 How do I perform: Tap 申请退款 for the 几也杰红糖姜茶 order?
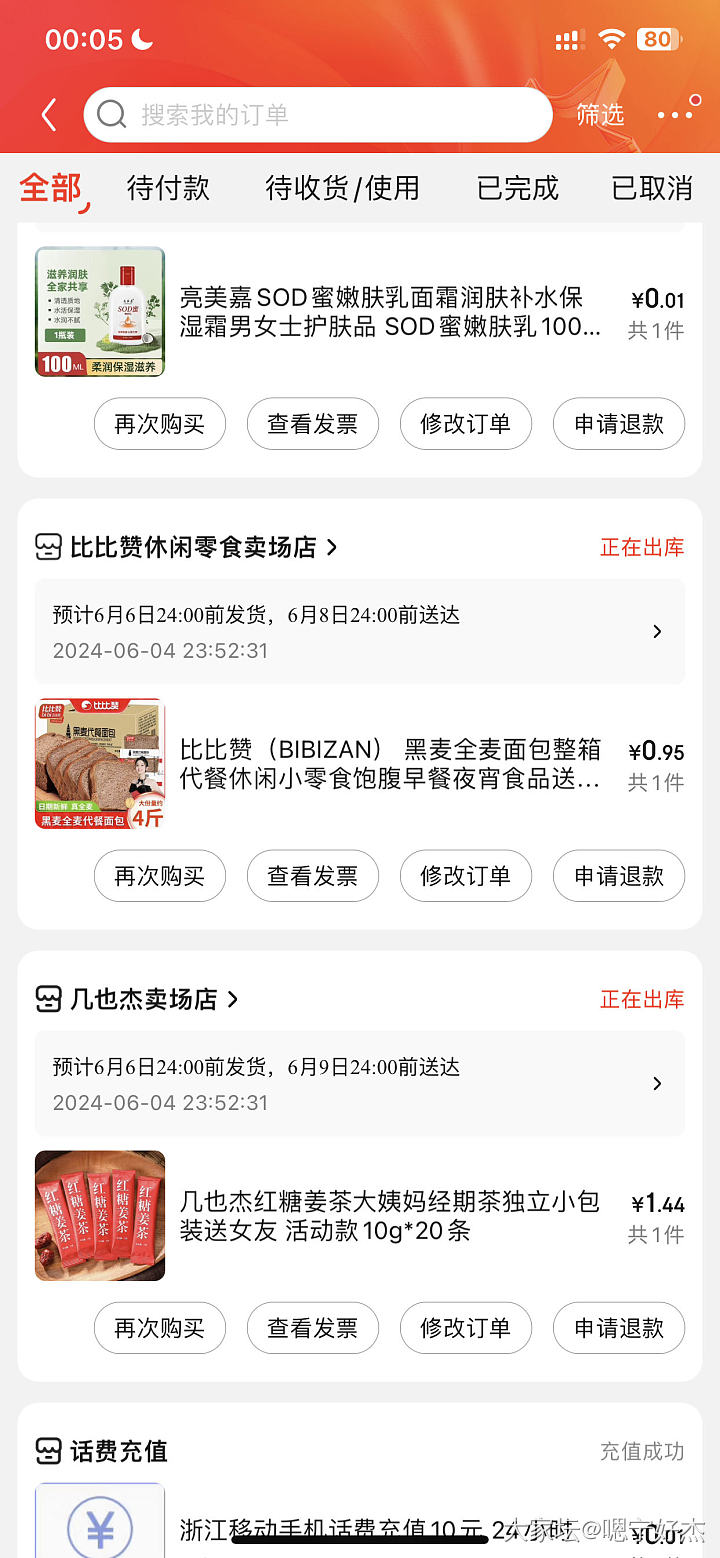pyautogui.click(x=619, y=1328)
